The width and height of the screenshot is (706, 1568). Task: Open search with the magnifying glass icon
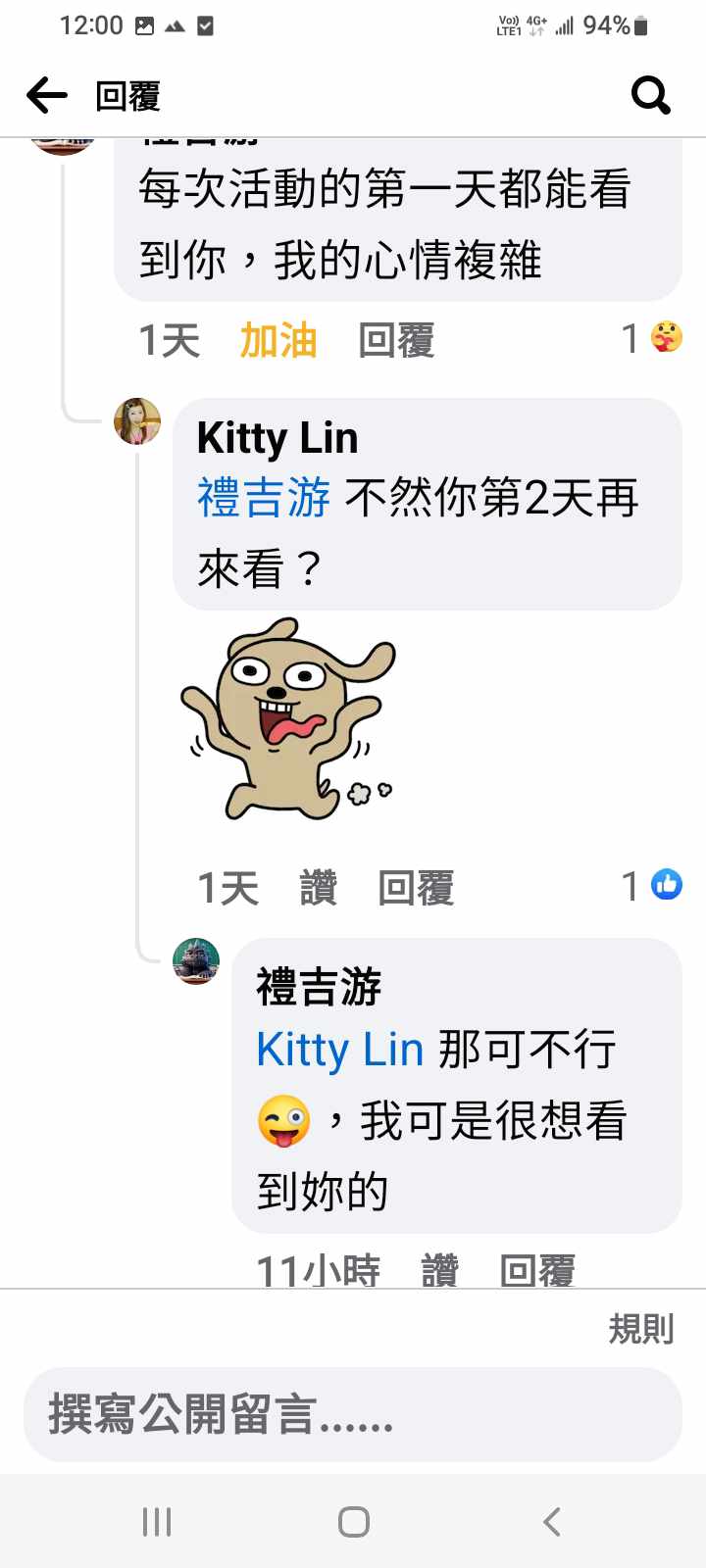[x=650, y=96]
